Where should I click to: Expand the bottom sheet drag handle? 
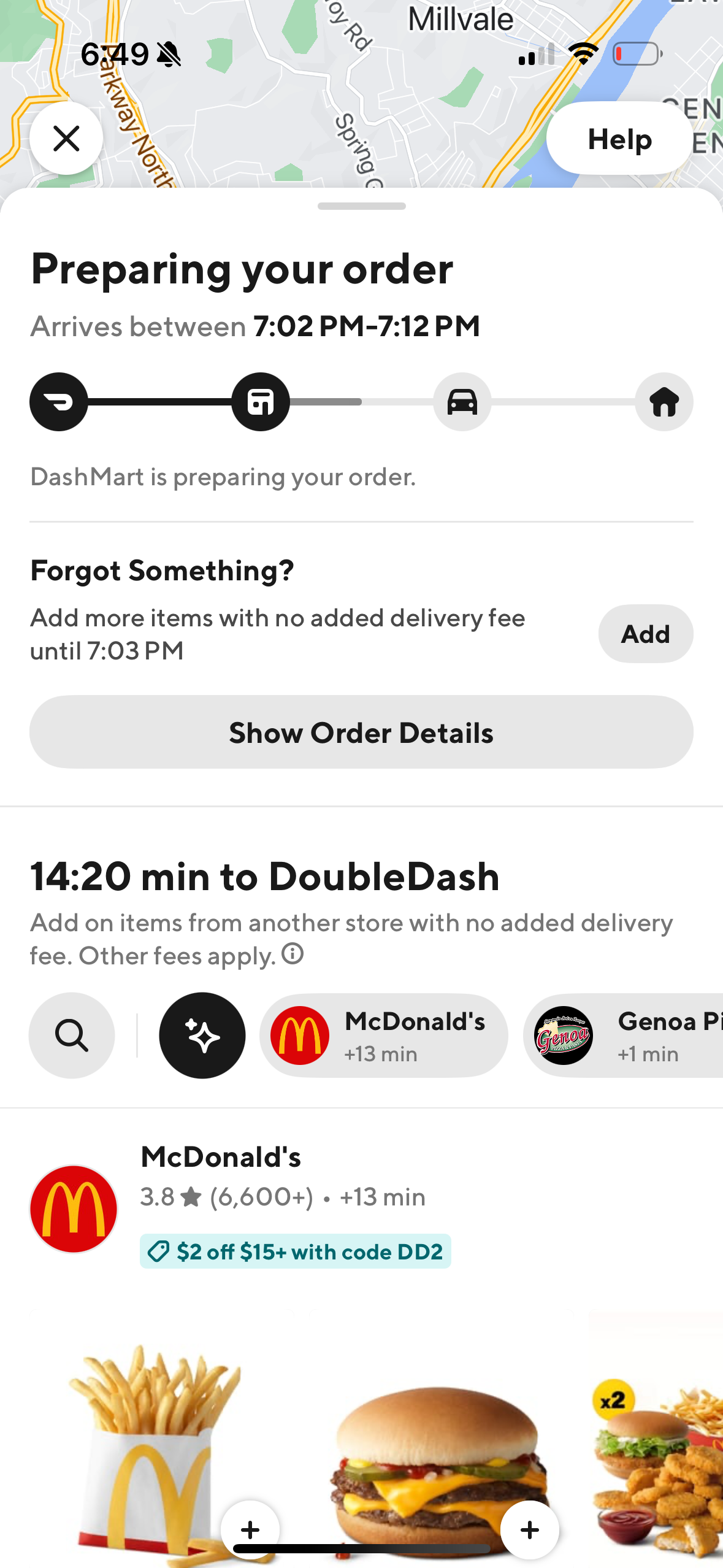coord(361,207)
